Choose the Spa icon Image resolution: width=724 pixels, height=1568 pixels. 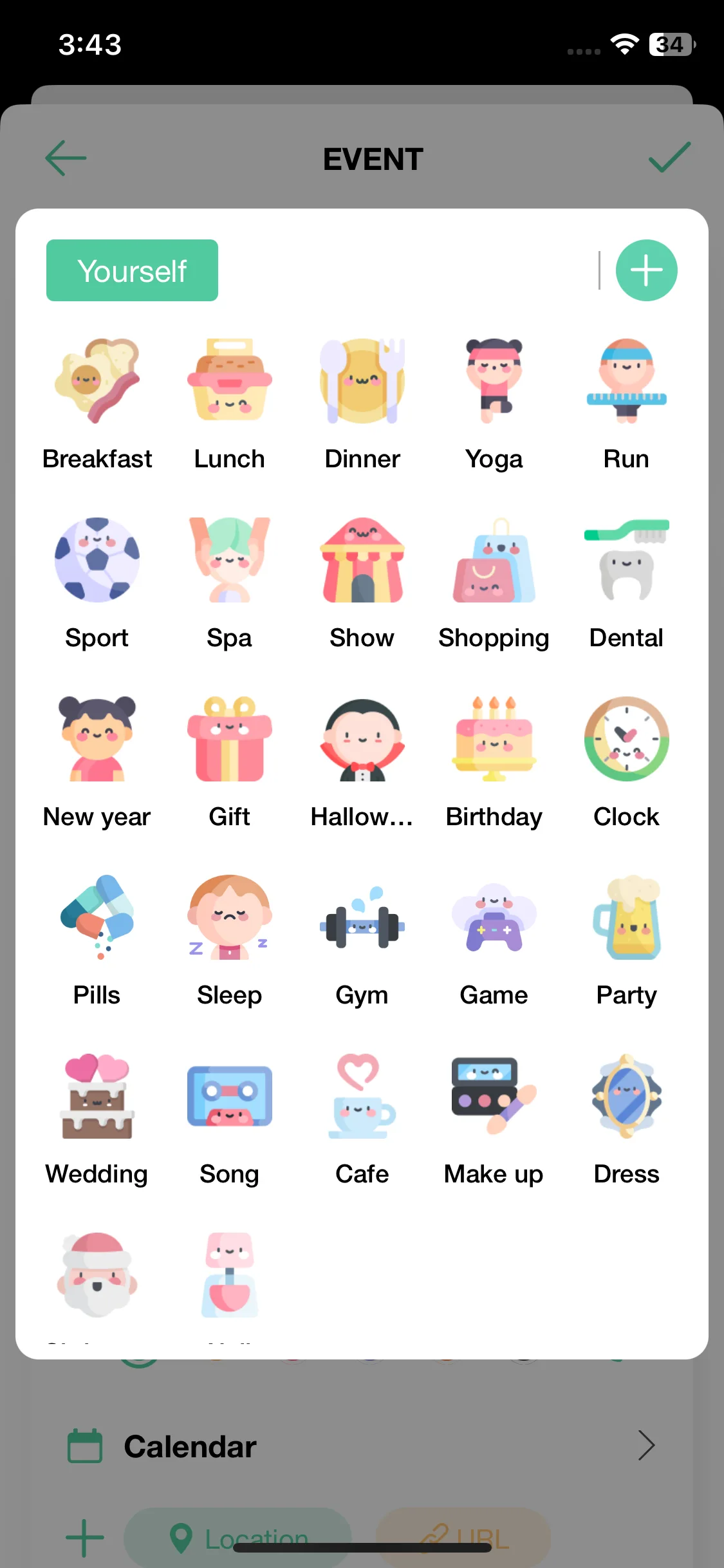pos(230,560)
